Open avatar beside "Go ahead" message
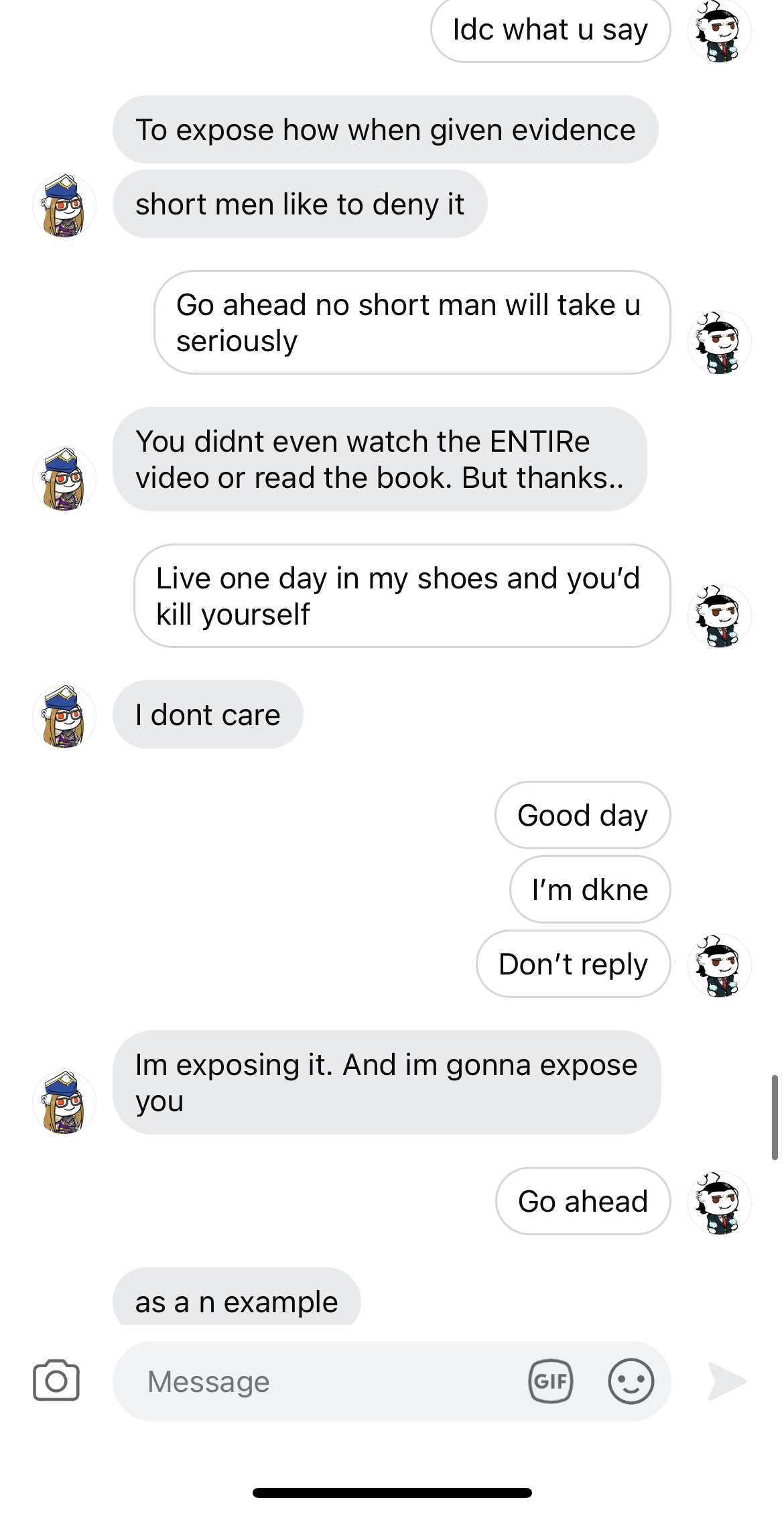The width and height of the screenshot is (784, 1514). pyautogui.click(x=719, y=1203)
